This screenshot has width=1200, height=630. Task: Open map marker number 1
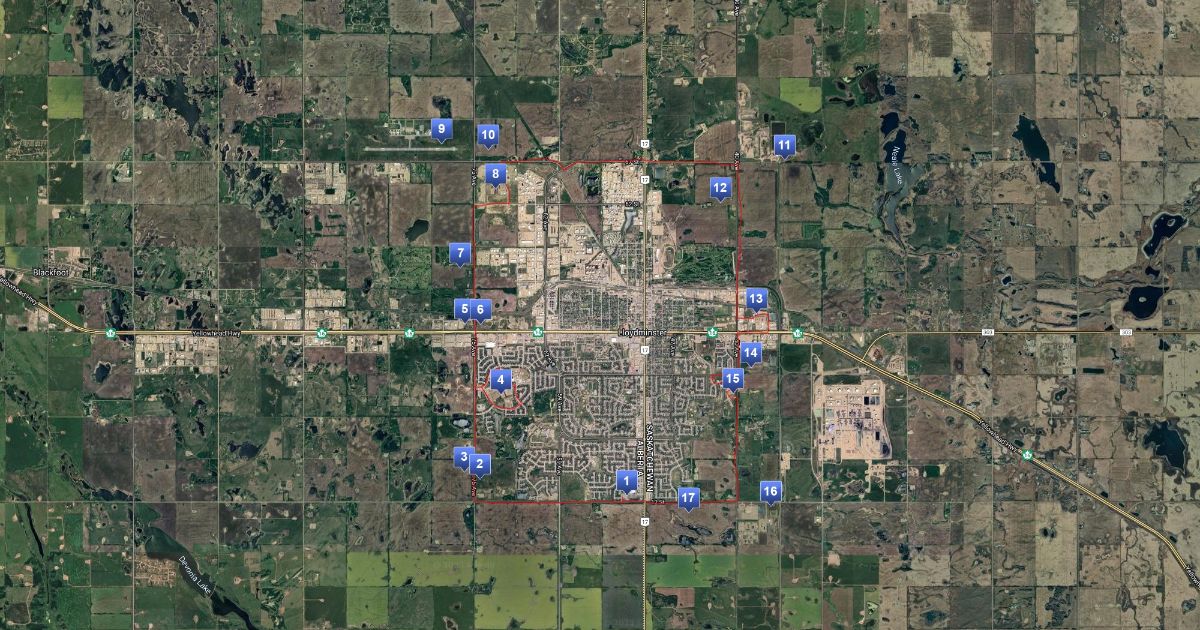tap(627, 481)
